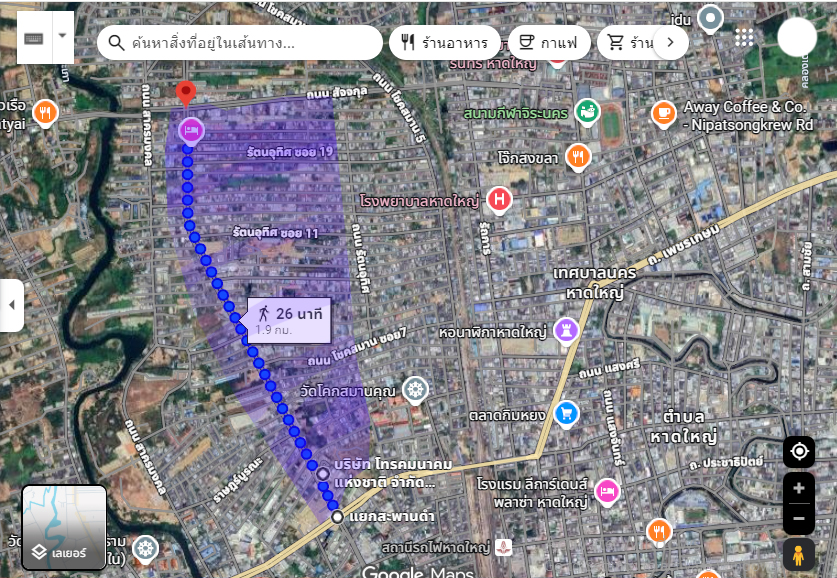Center map on my location

coord(799,452)
